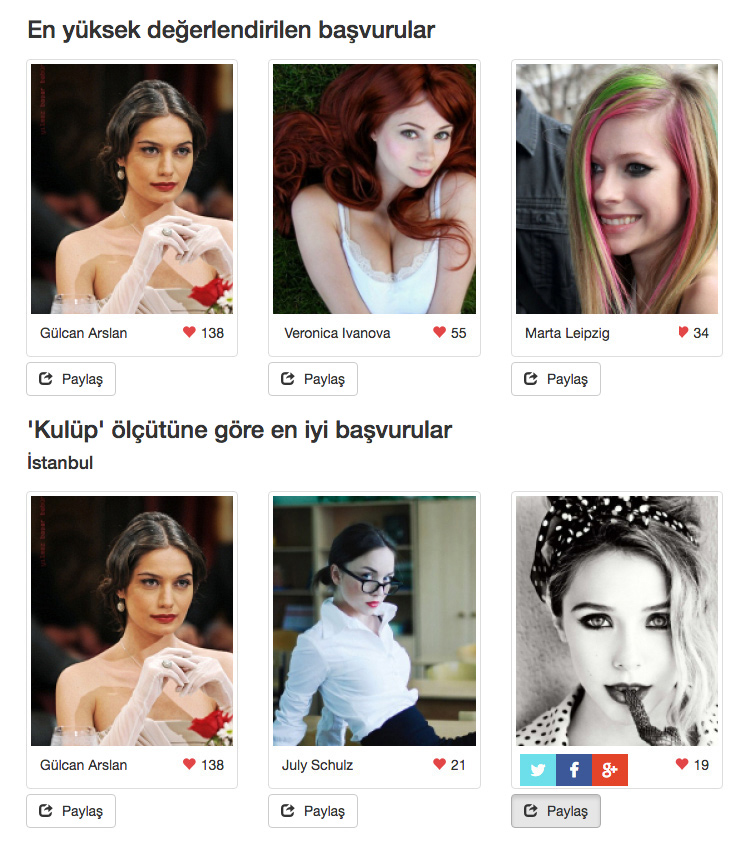Open July Schulz's application card

pos(374,621)
